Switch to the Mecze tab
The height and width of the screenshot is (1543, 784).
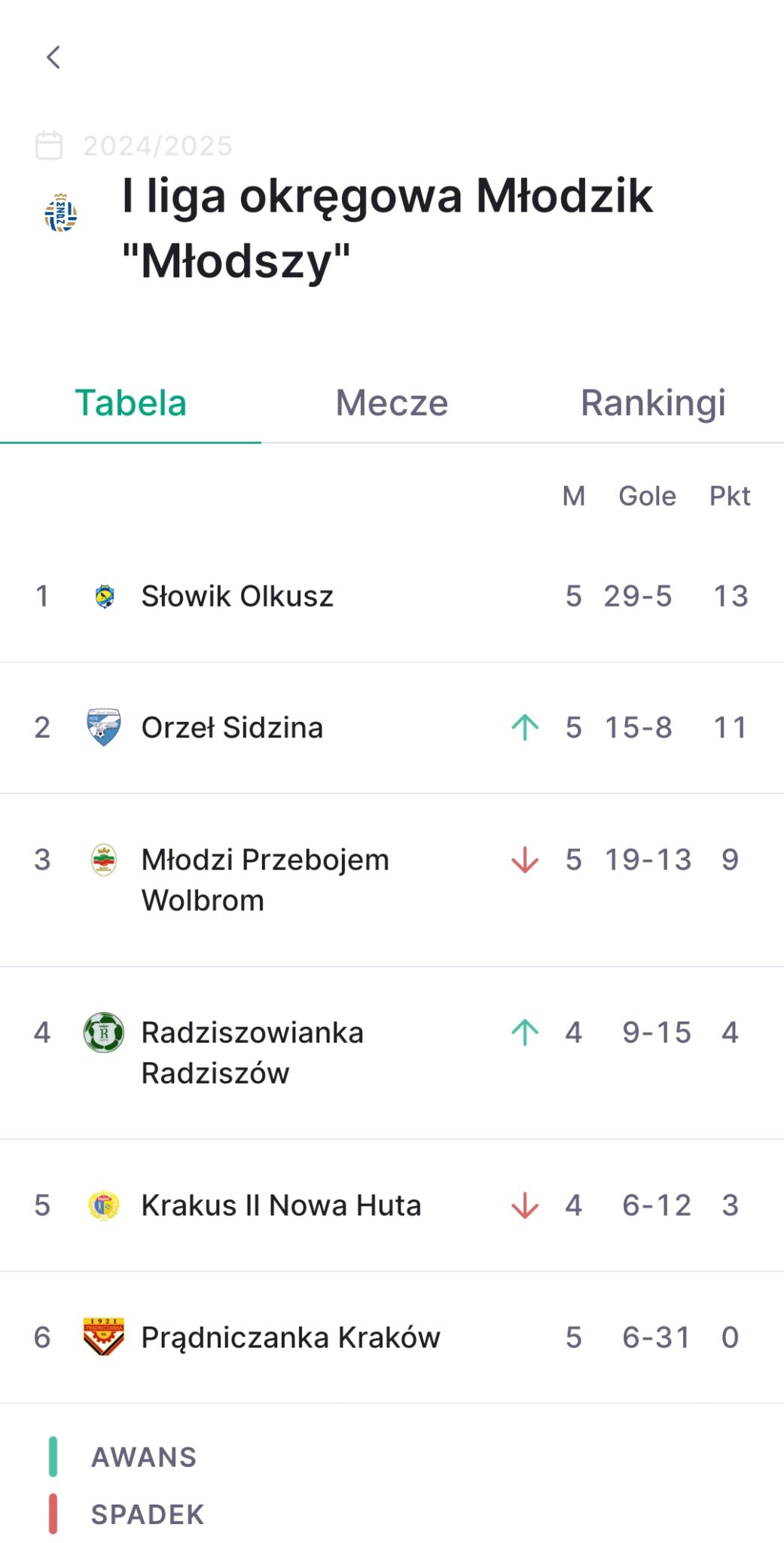392,403
